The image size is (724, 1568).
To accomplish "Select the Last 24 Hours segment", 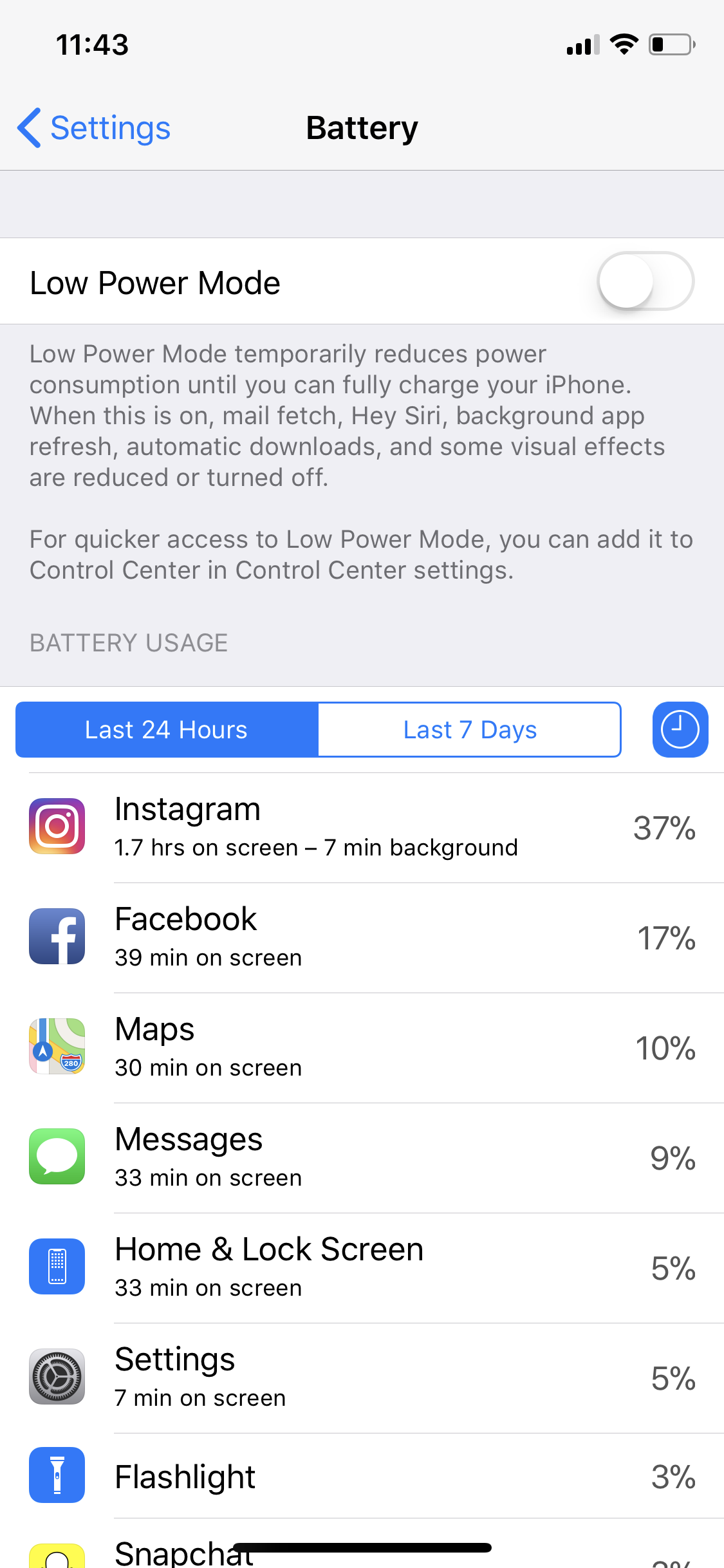I will pyautogui.click(x=167, y=730).
